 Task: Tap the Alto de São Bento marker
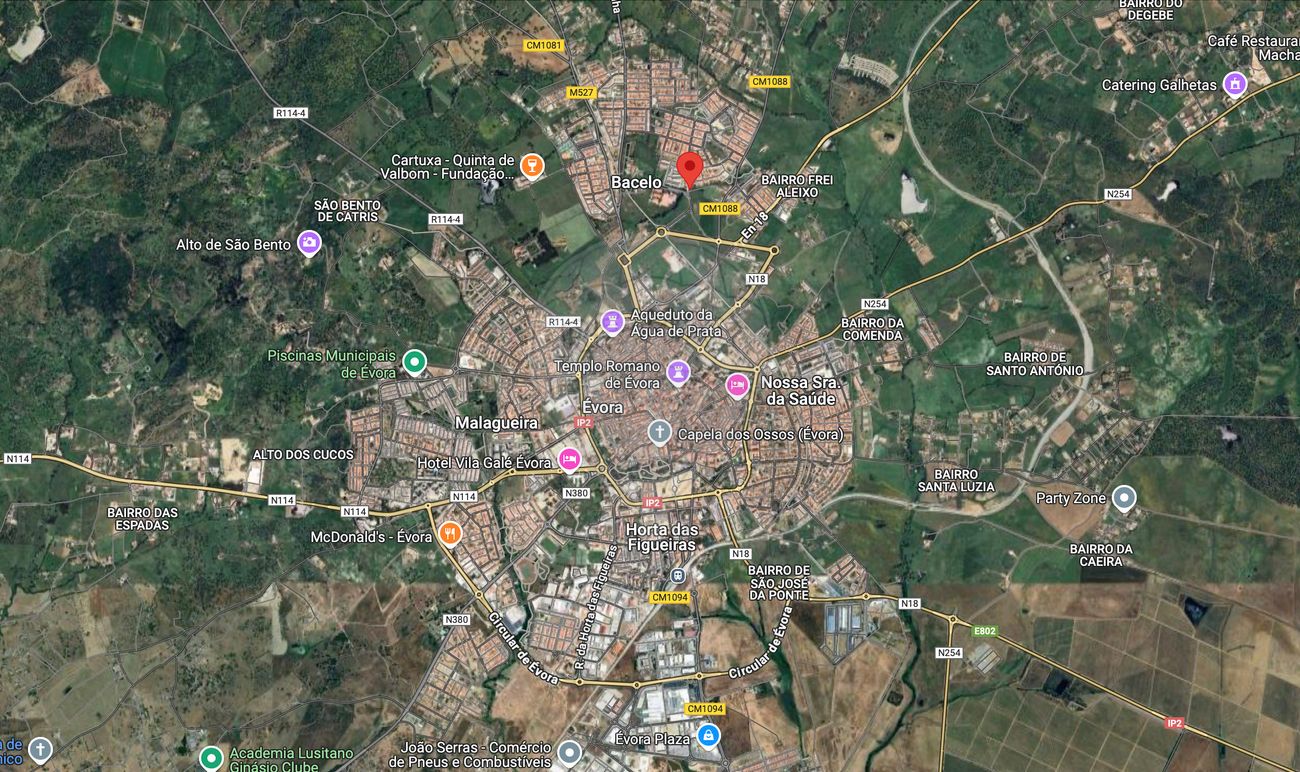coord(309,243)
